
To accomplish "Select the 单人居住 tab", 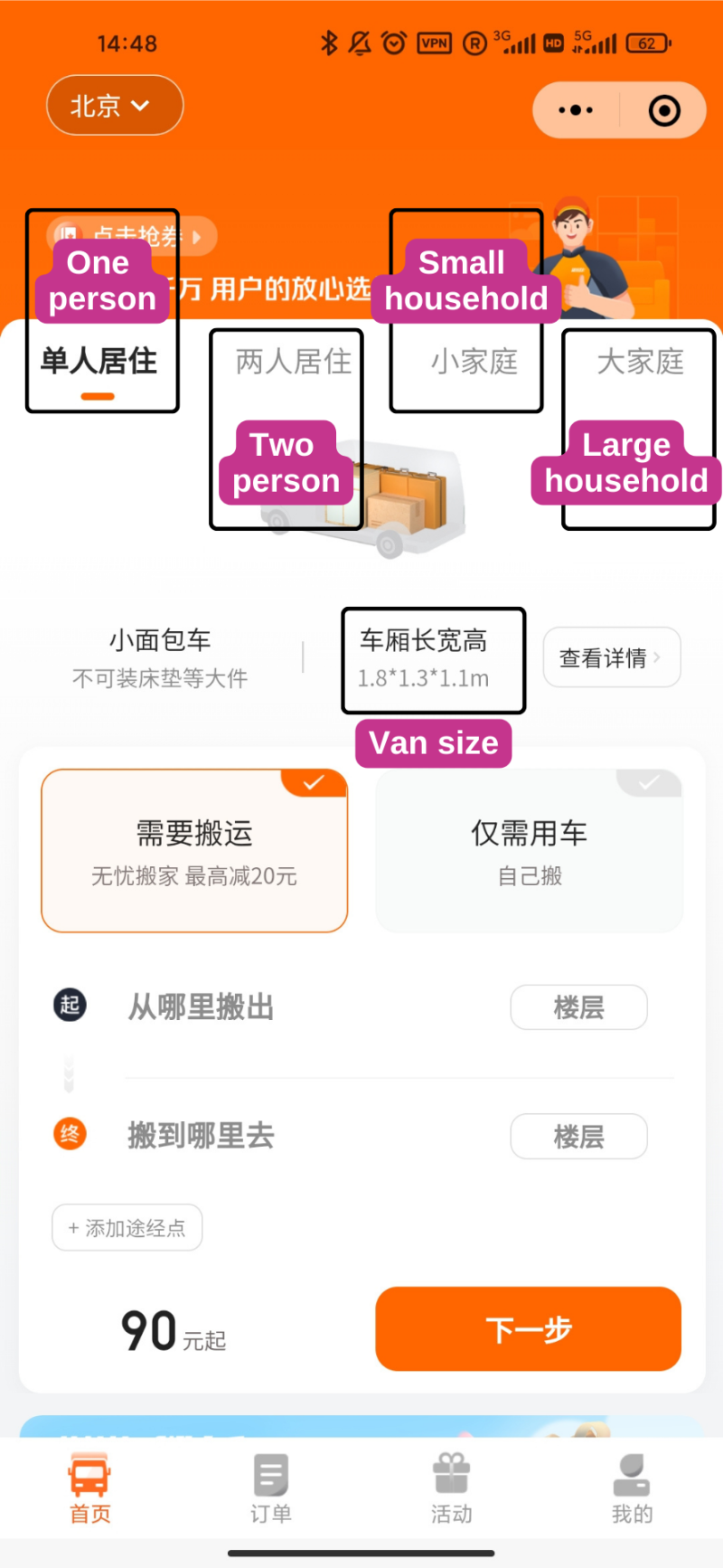I will (x=99, y=363).
